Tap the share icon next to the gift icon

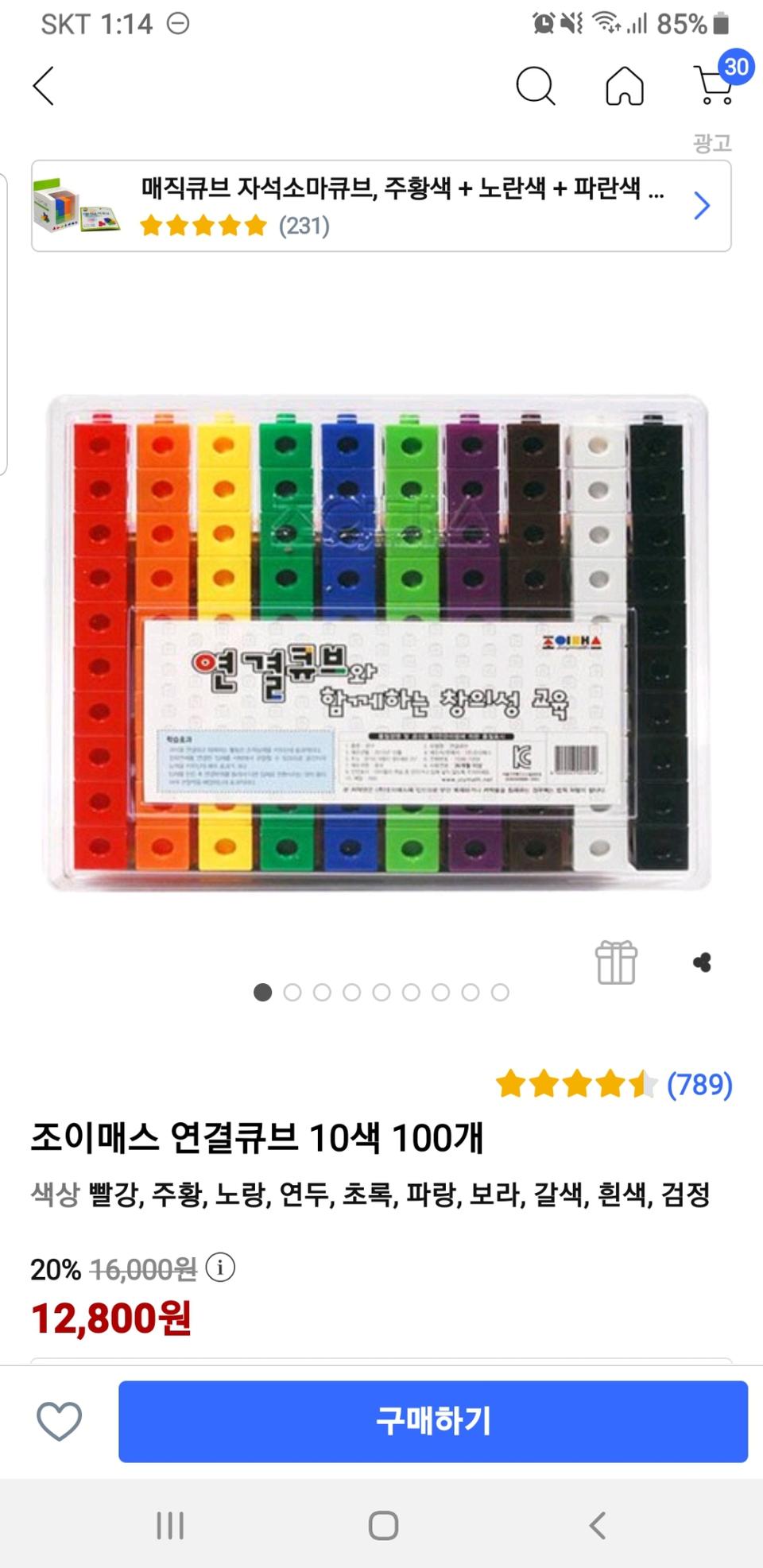click(x=703, y=962)
